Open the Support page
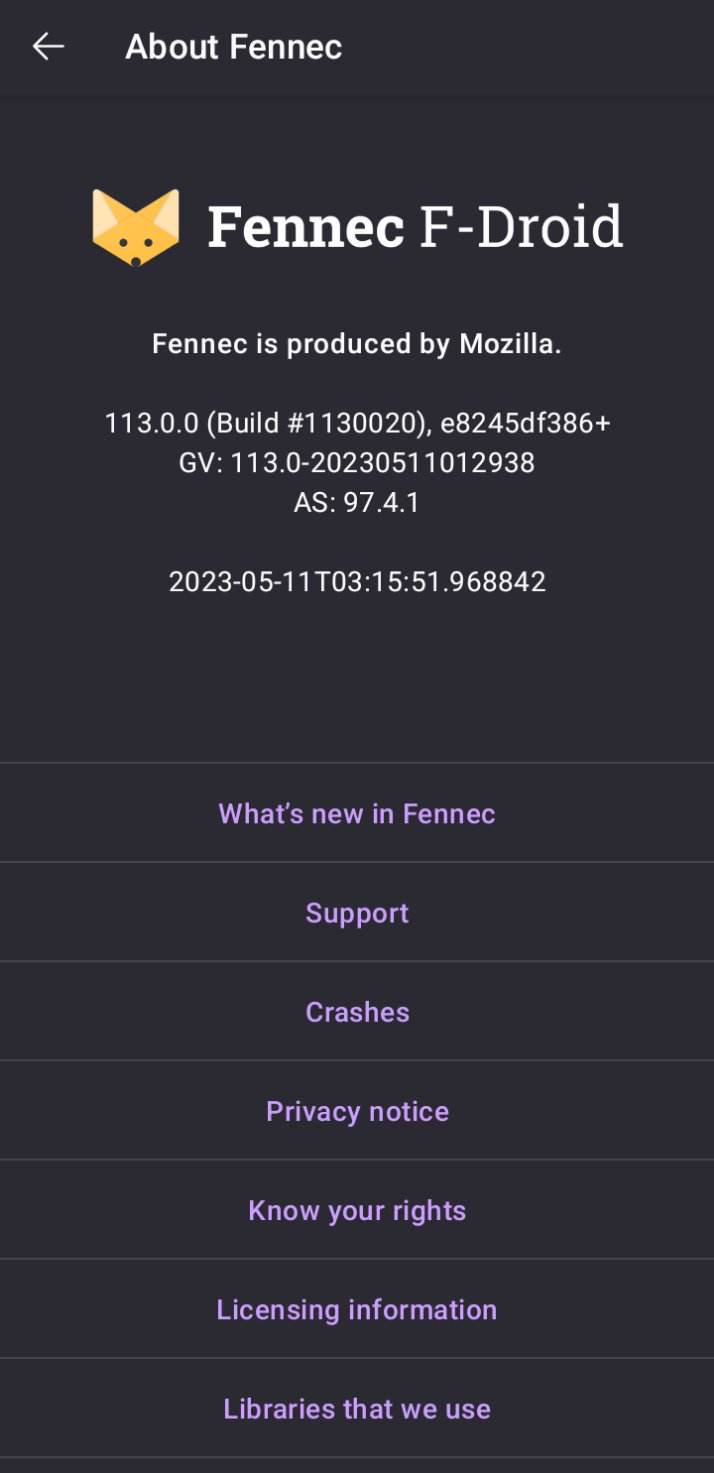The image size is (714, 1473). tap(357, 912)
